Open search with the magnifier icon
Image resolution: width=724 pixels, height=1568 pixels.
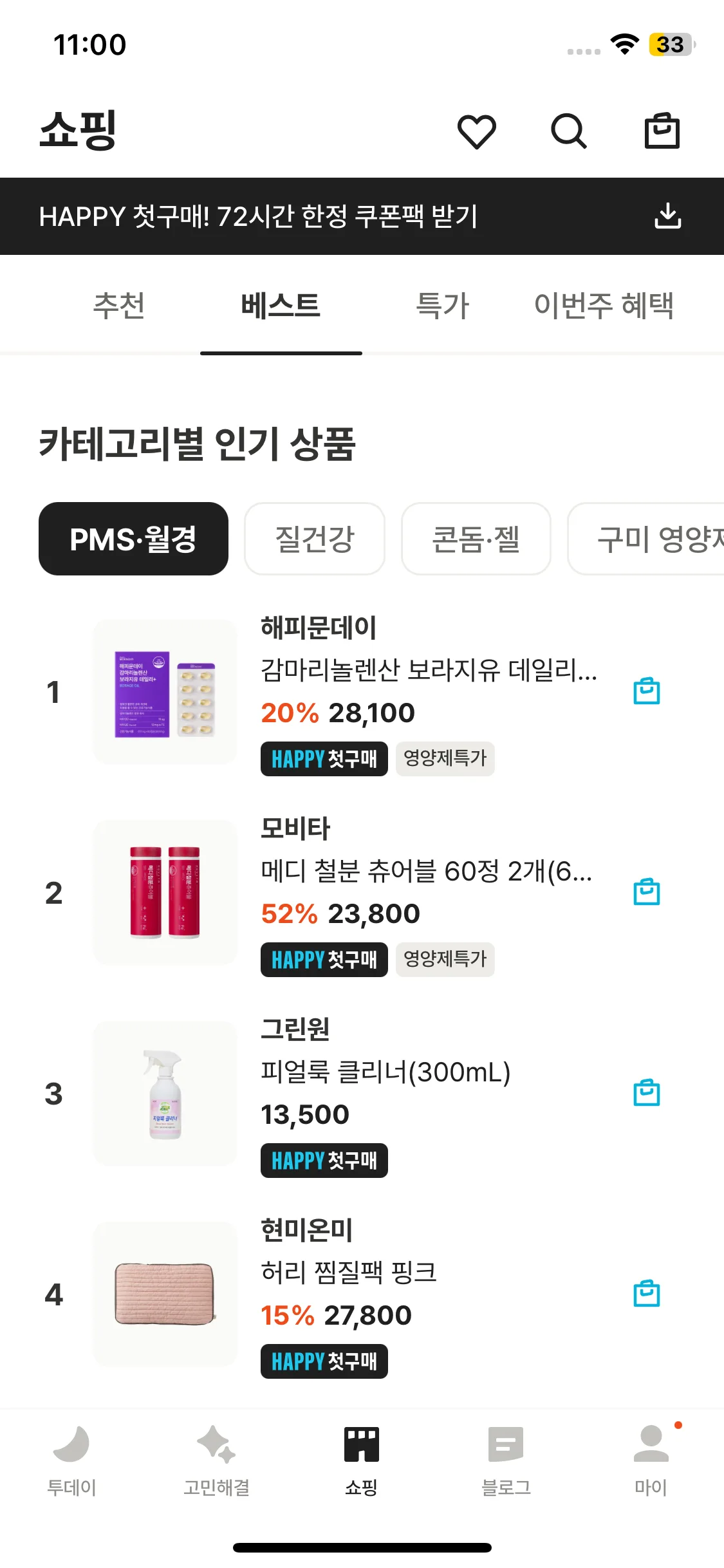point(569,131)
